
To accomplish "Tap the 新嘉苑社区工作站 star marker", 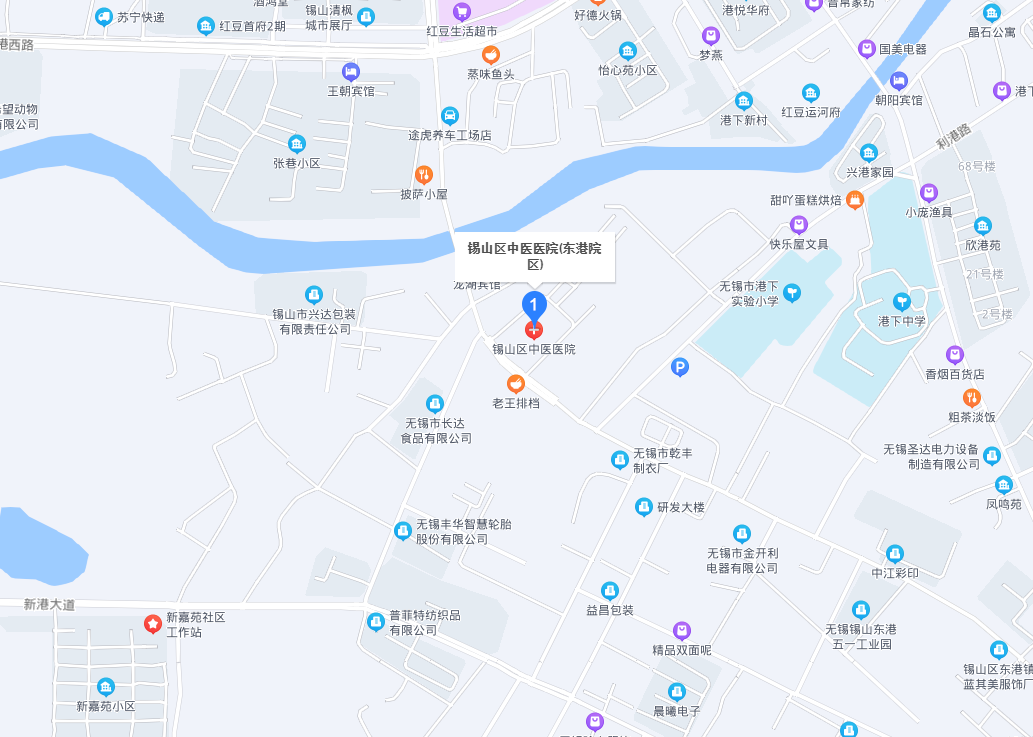I will 153,624.
